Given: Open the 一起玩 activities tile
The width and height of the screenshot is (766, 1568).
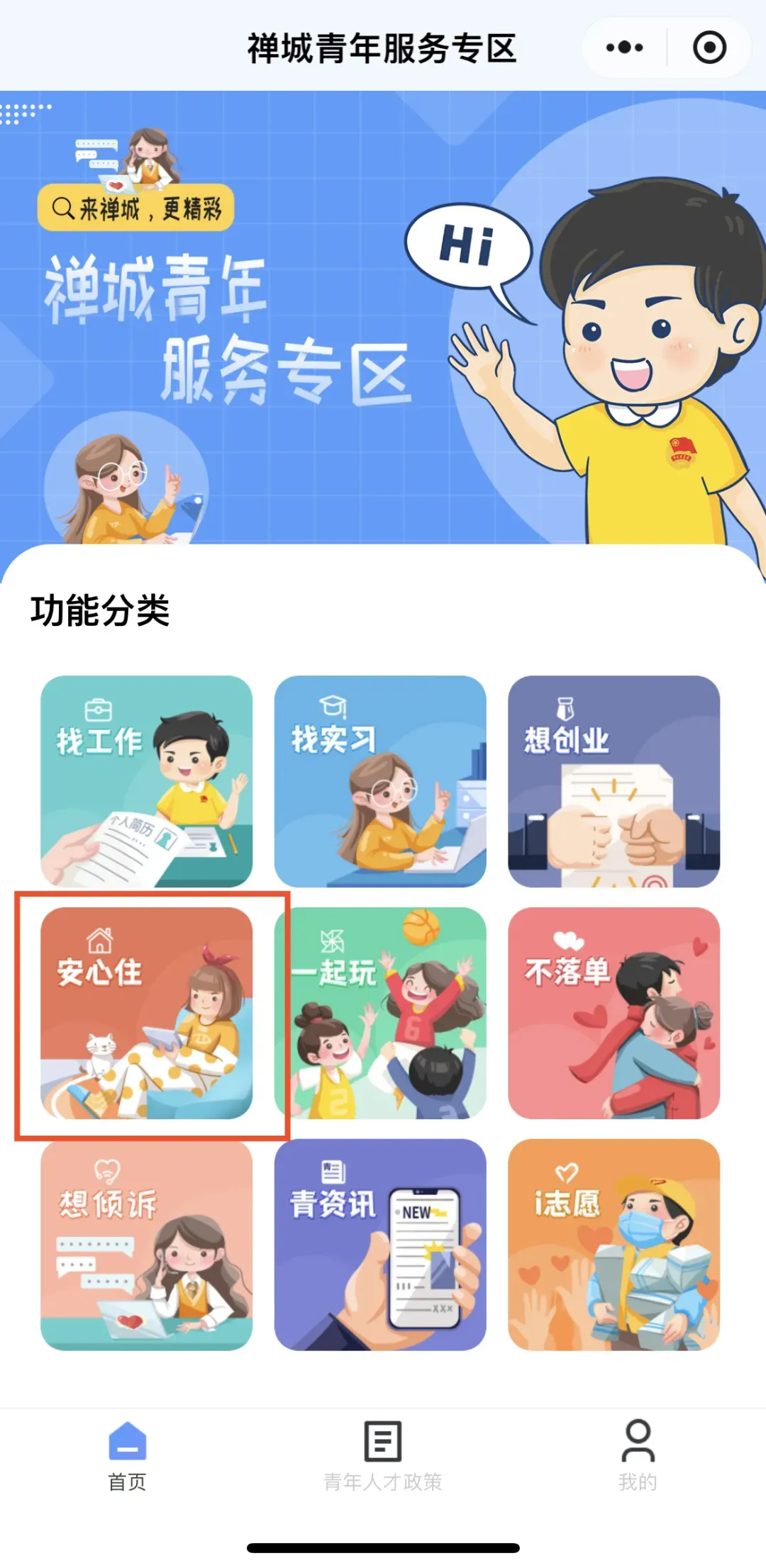Looking at the screenshot, I should 380,1013.
